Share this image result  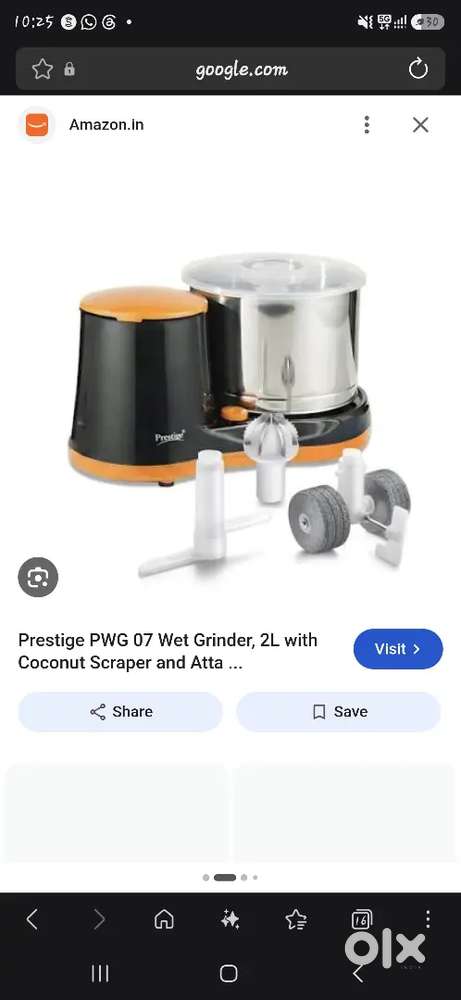pos(121,712)
